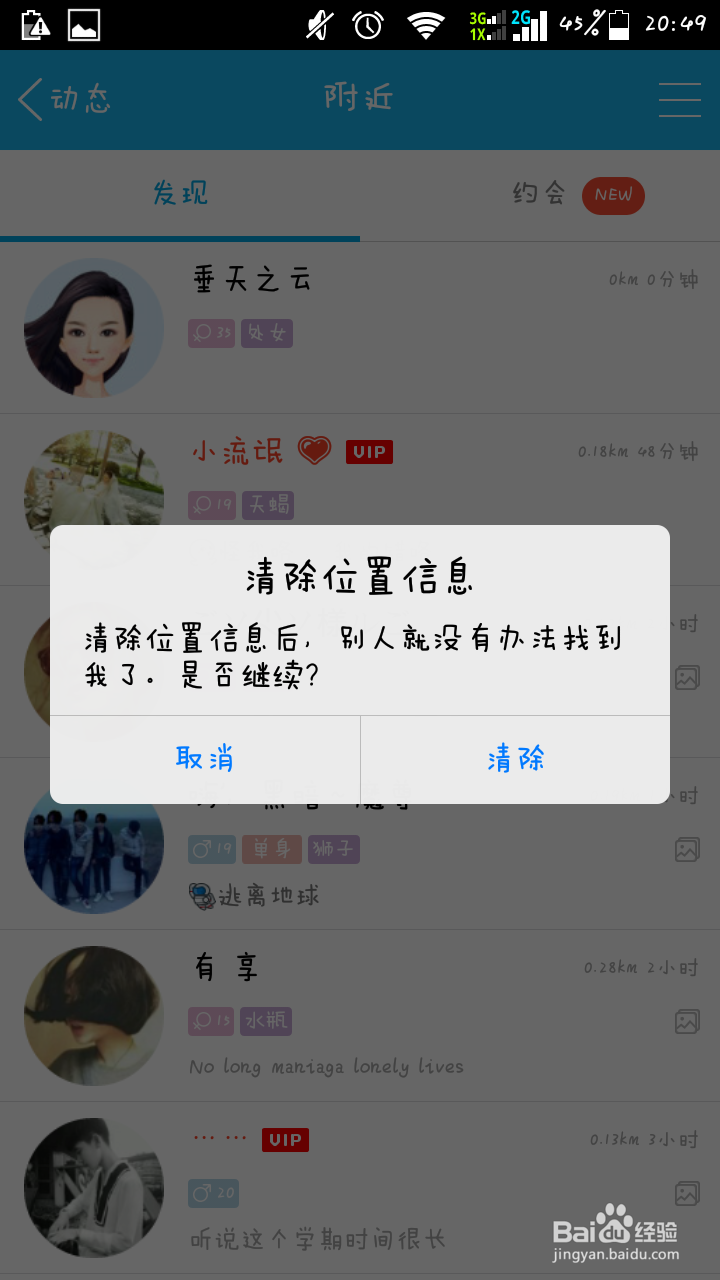The height and width of the screenshot is (1280, 720).
Task: Tap the back arrow beside 动态
Action: [x=28, y=100]
